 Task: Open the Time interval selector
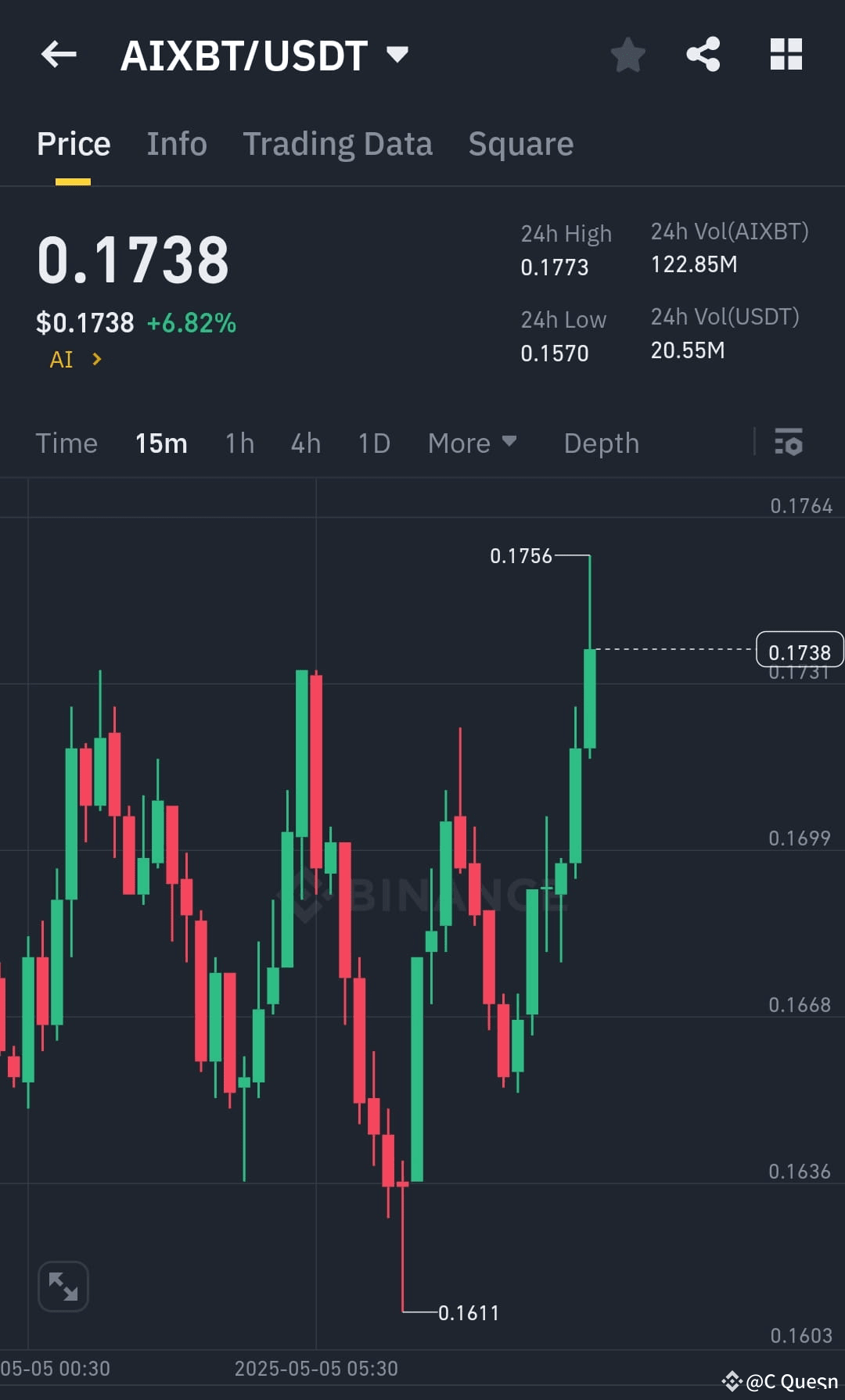pyautogui.click(x=67, y=443)
